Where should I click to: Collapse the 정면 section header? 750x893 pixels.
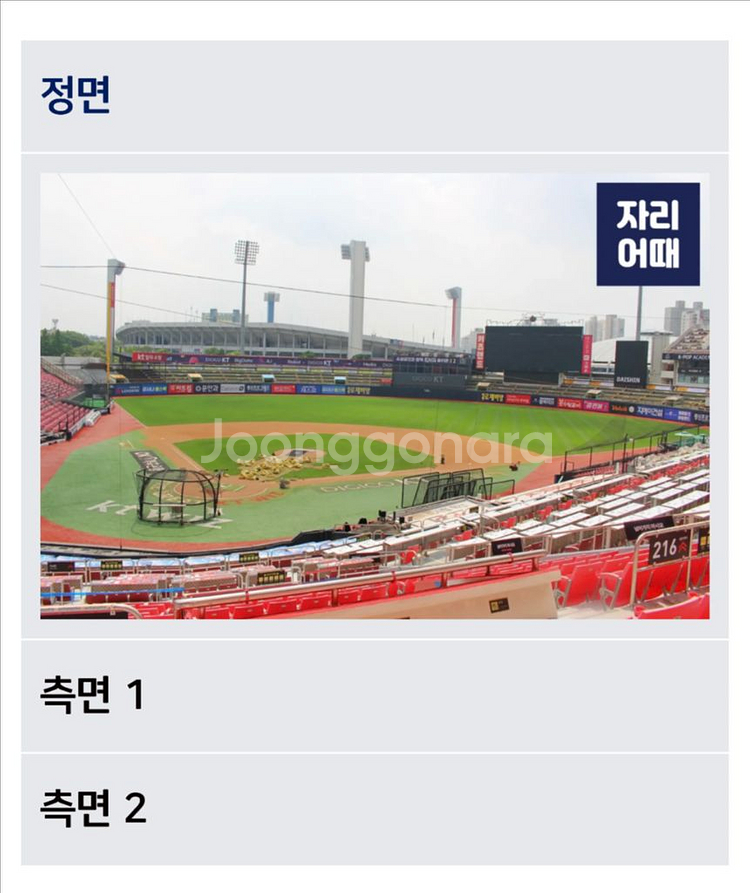point(374,95)
